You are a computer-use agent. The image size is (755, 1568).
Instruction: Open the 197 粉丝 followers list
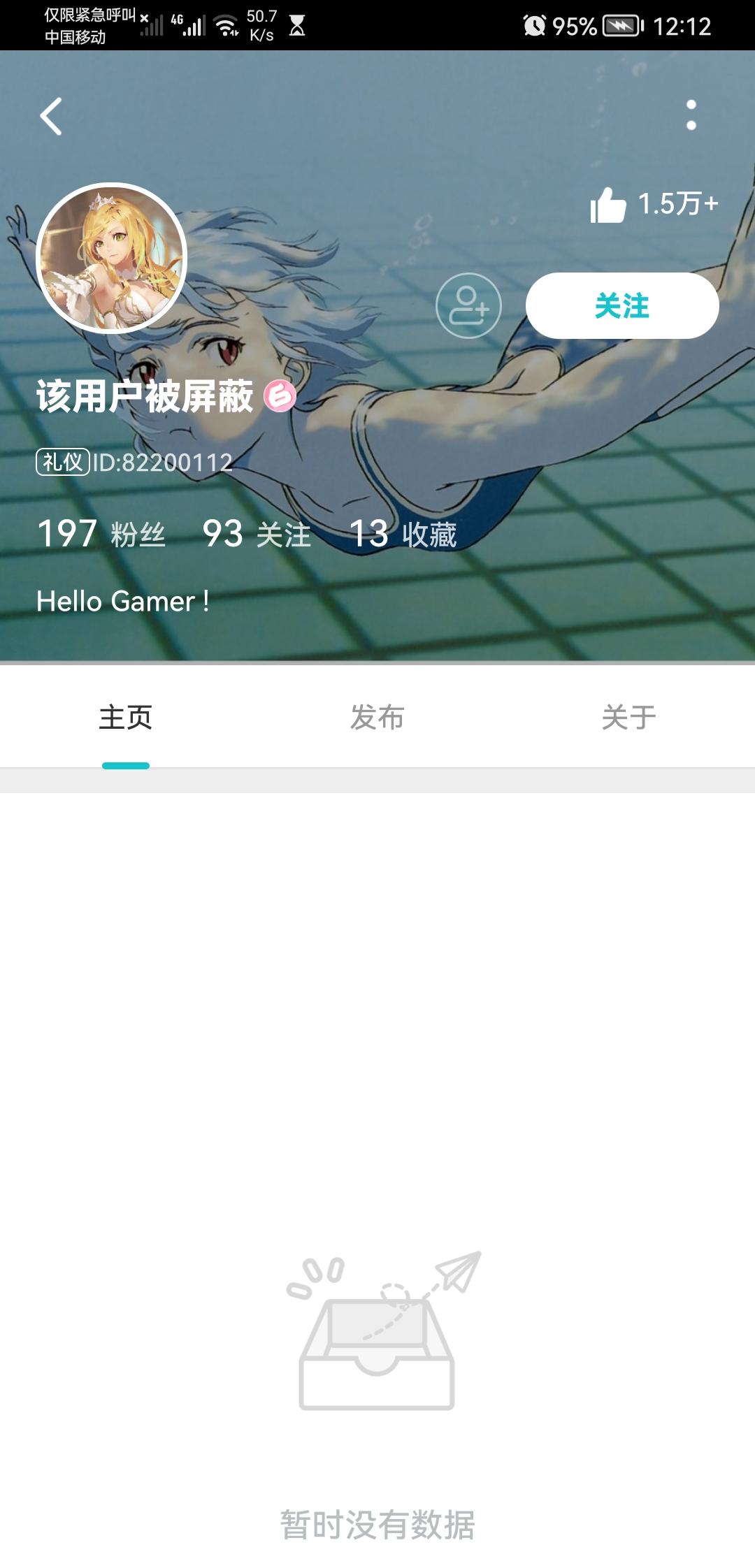[x=101, y=535]
